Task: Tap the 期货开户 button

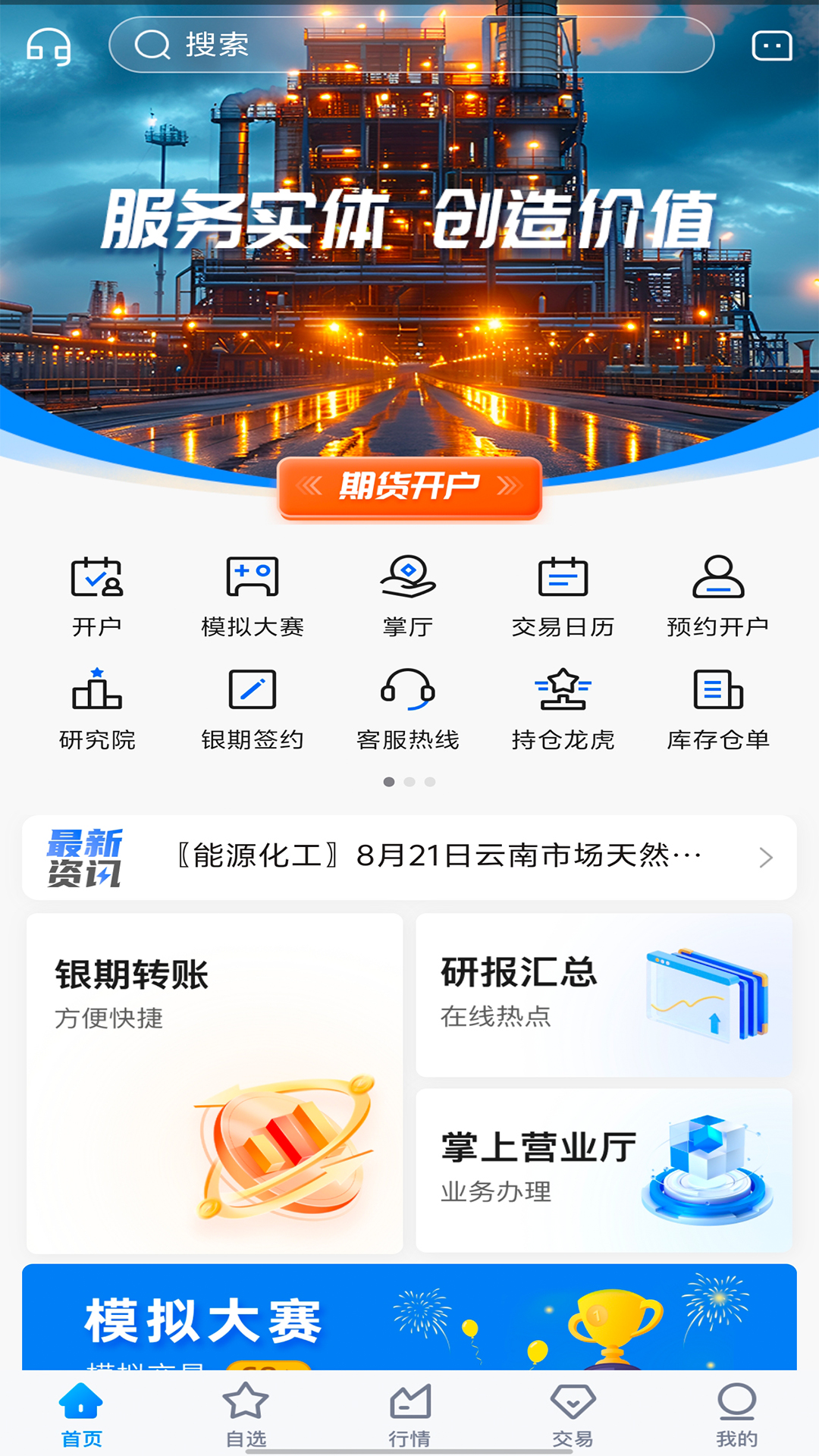Action: coord(409,487)
